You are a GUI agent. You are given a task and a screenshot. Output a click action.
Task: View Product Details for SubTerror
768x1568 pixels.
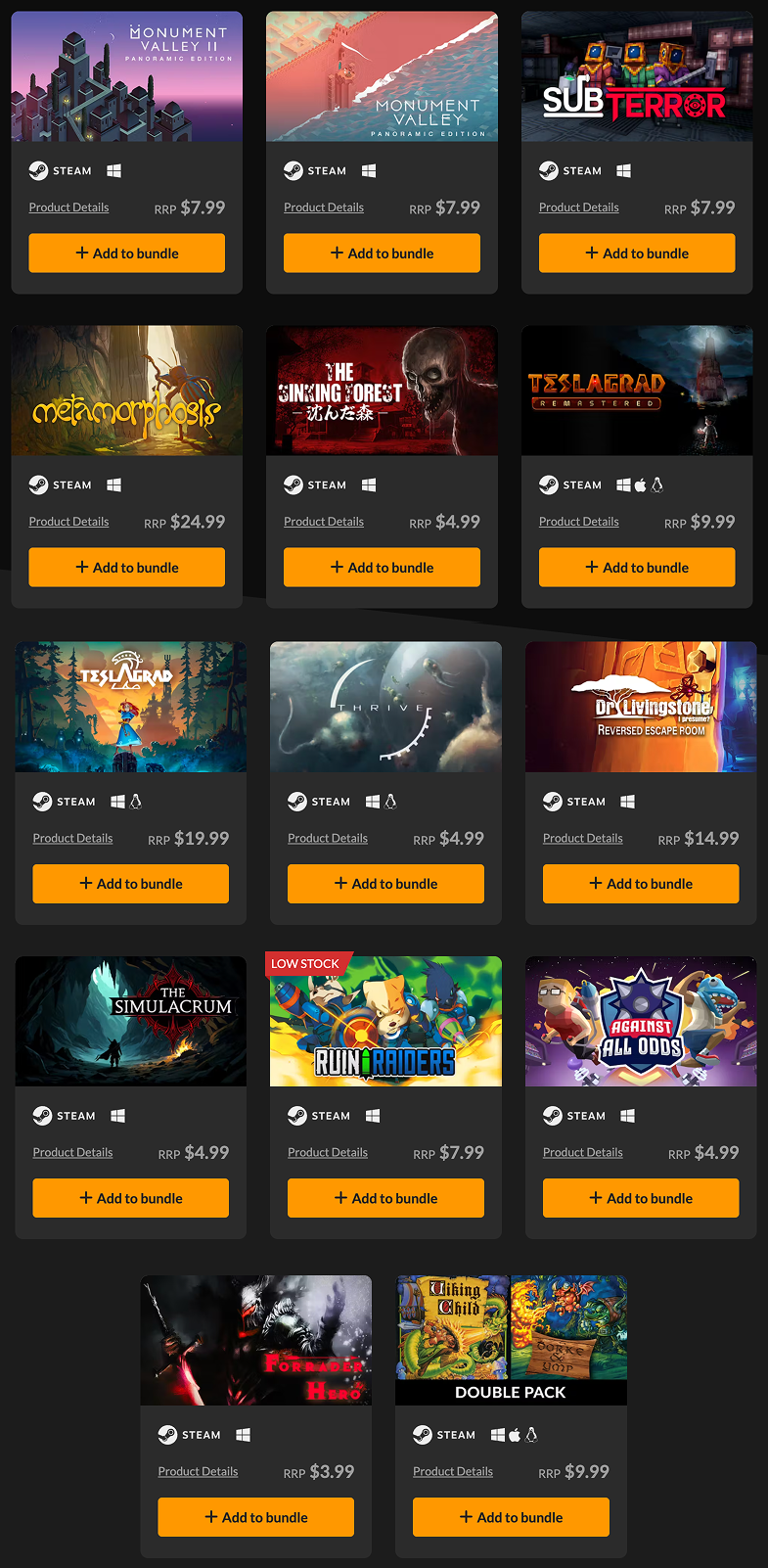(578, 208)
